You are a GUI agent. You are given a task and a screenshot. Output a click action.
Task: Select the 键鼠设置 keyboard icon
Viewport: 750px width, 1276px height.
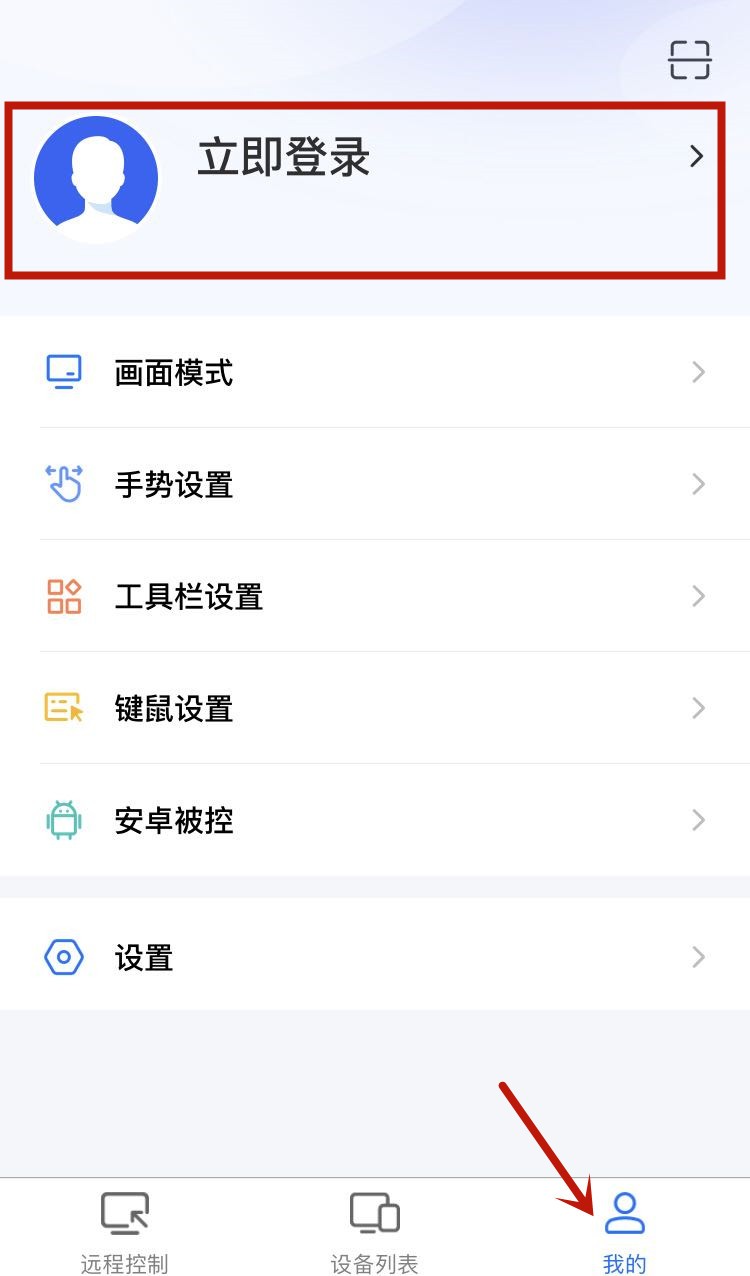click(x=63, y=708)
